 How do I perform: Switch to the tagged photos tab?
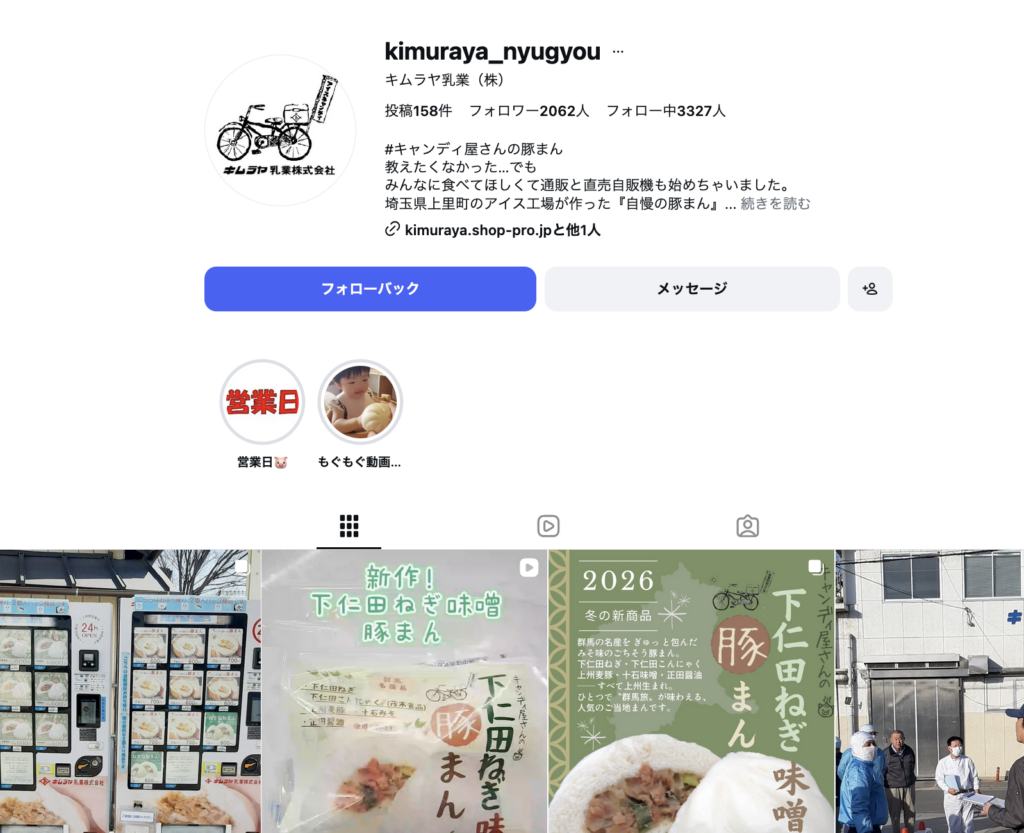point(747,526)
